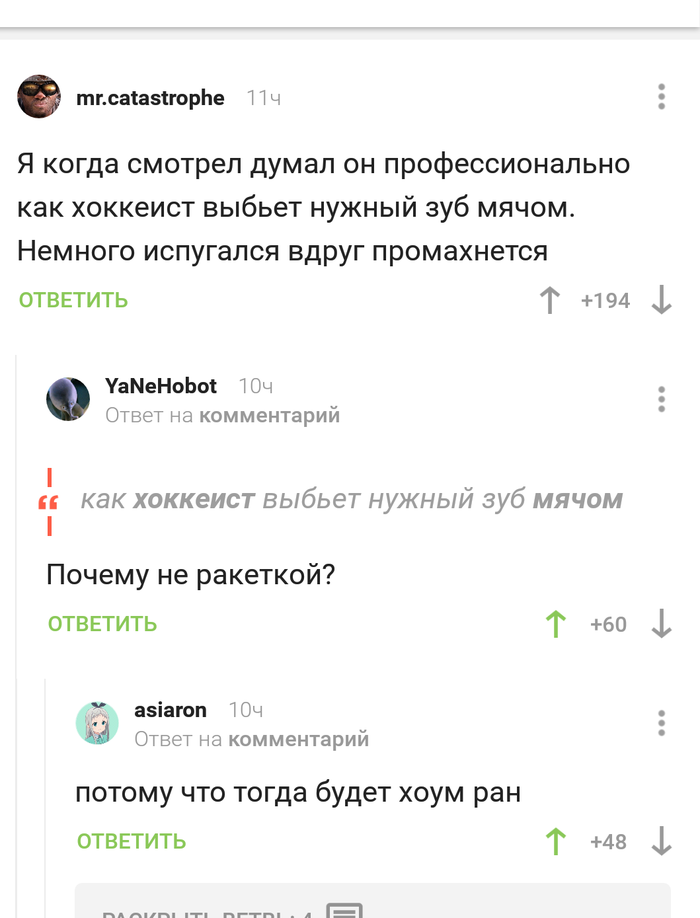The width and height of the screenshot is (700, 918).
Task: Open mr.catastrophe's profile avatar
Action: [39, 97]
